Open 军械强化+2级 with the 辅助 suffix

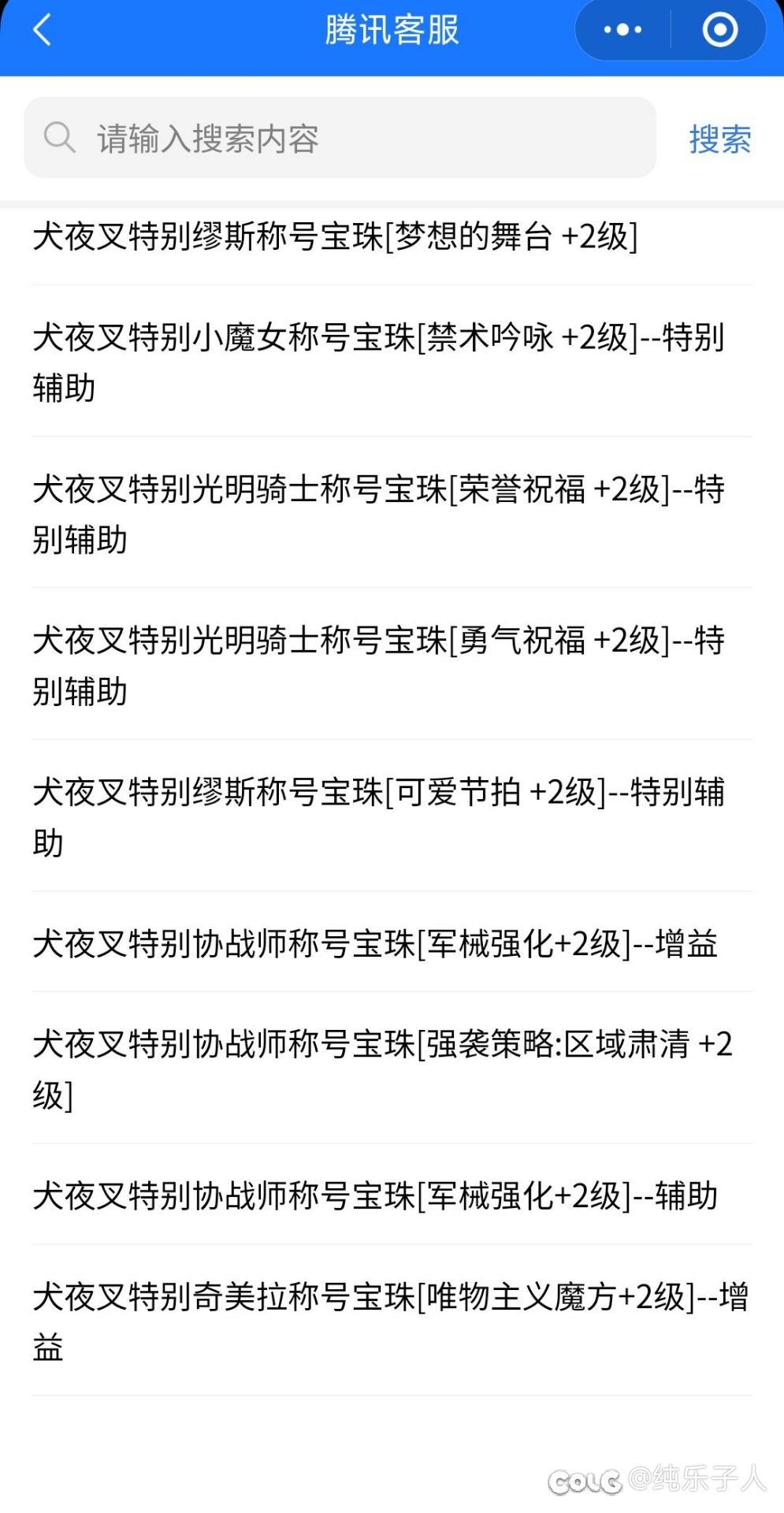click(392, 1195)
